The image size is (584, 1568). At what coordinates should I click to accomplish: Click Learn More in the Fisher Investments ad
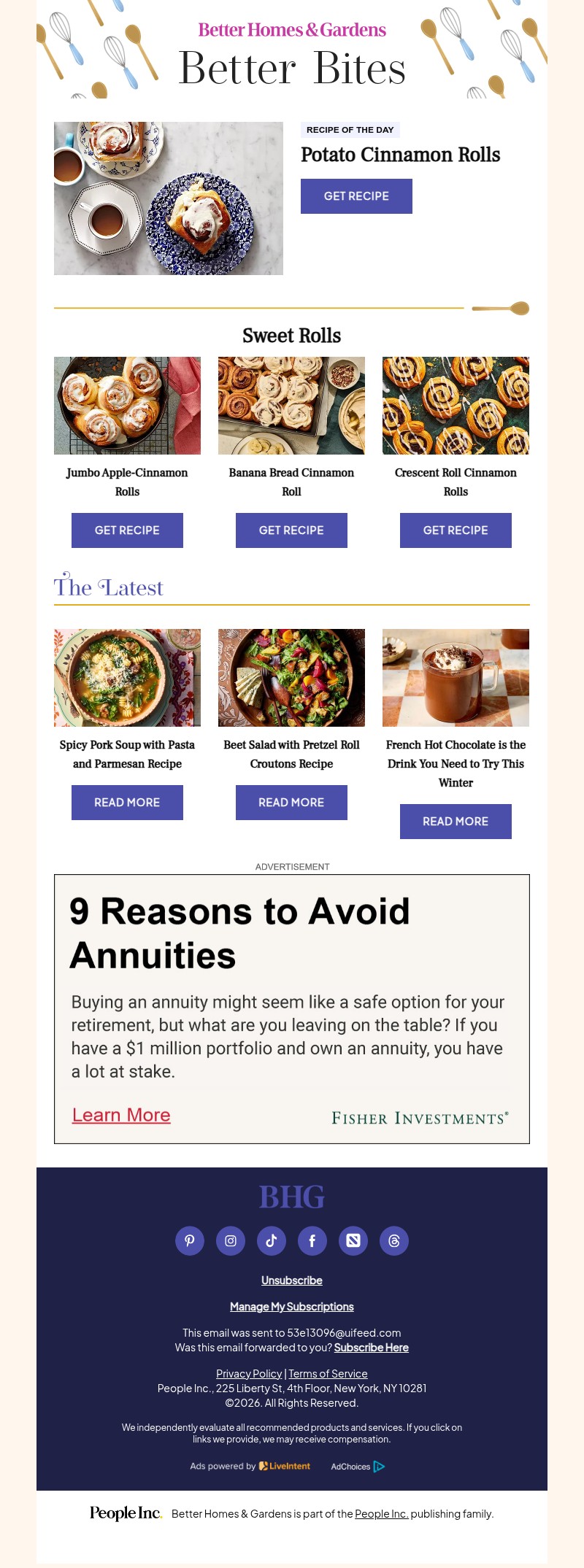tap(120, 1115)
